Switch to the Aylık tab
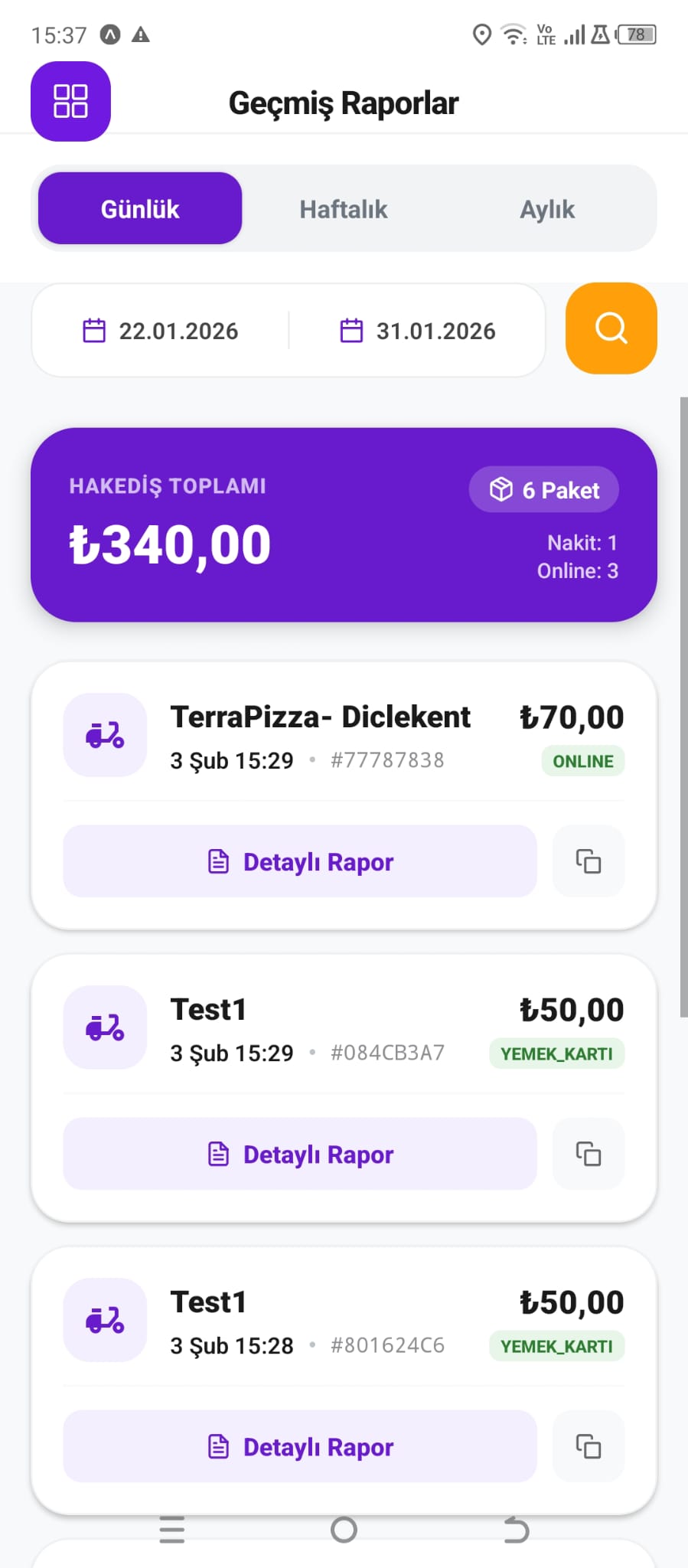 [546, 209]
